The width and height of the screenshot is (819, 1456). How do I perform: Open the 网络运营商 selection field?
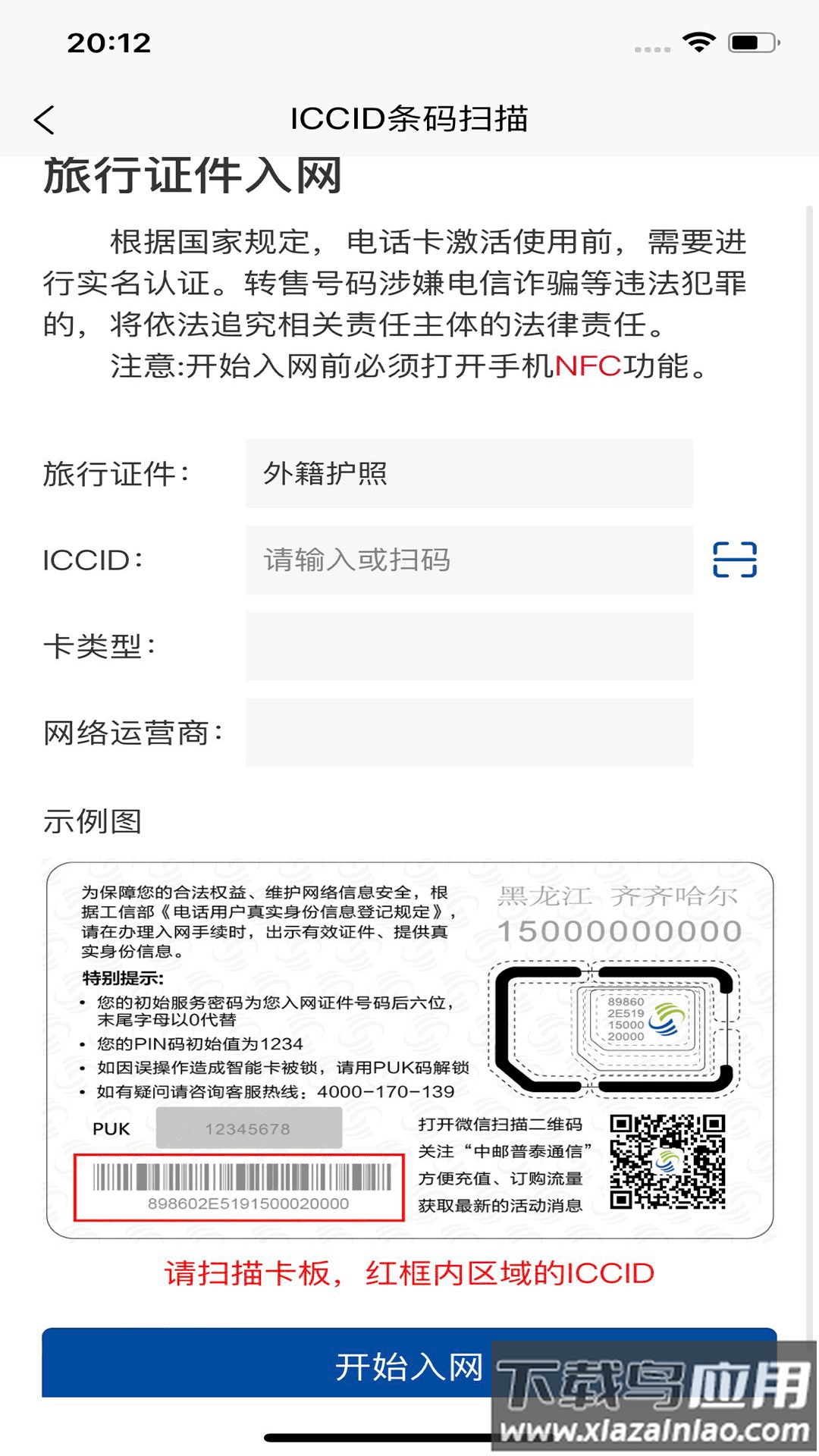click(469, 732)
